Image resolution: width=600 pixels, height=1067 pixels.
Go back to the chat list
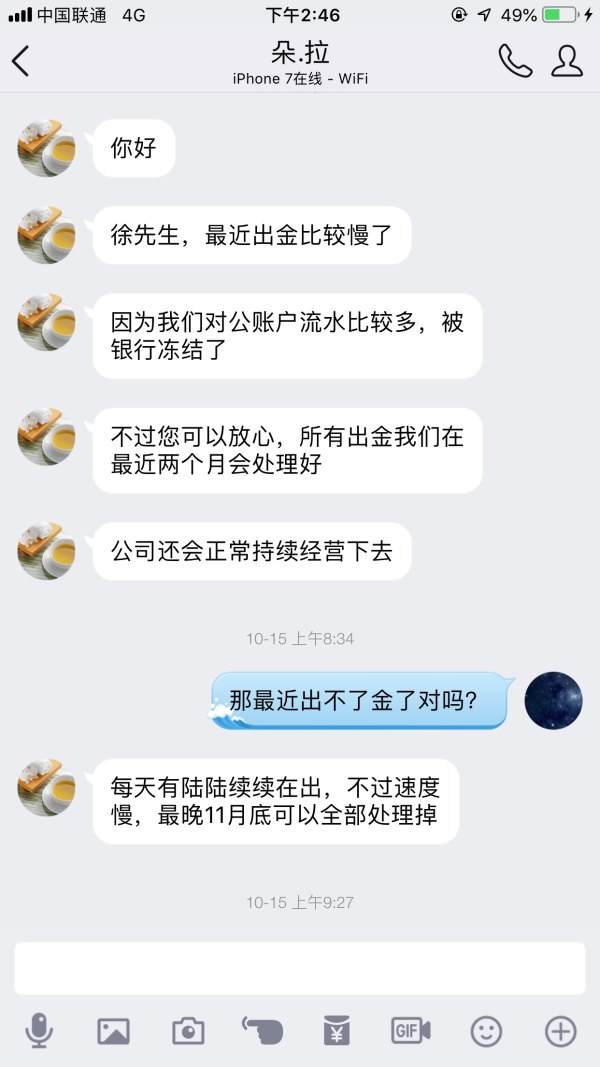(21, 61)
